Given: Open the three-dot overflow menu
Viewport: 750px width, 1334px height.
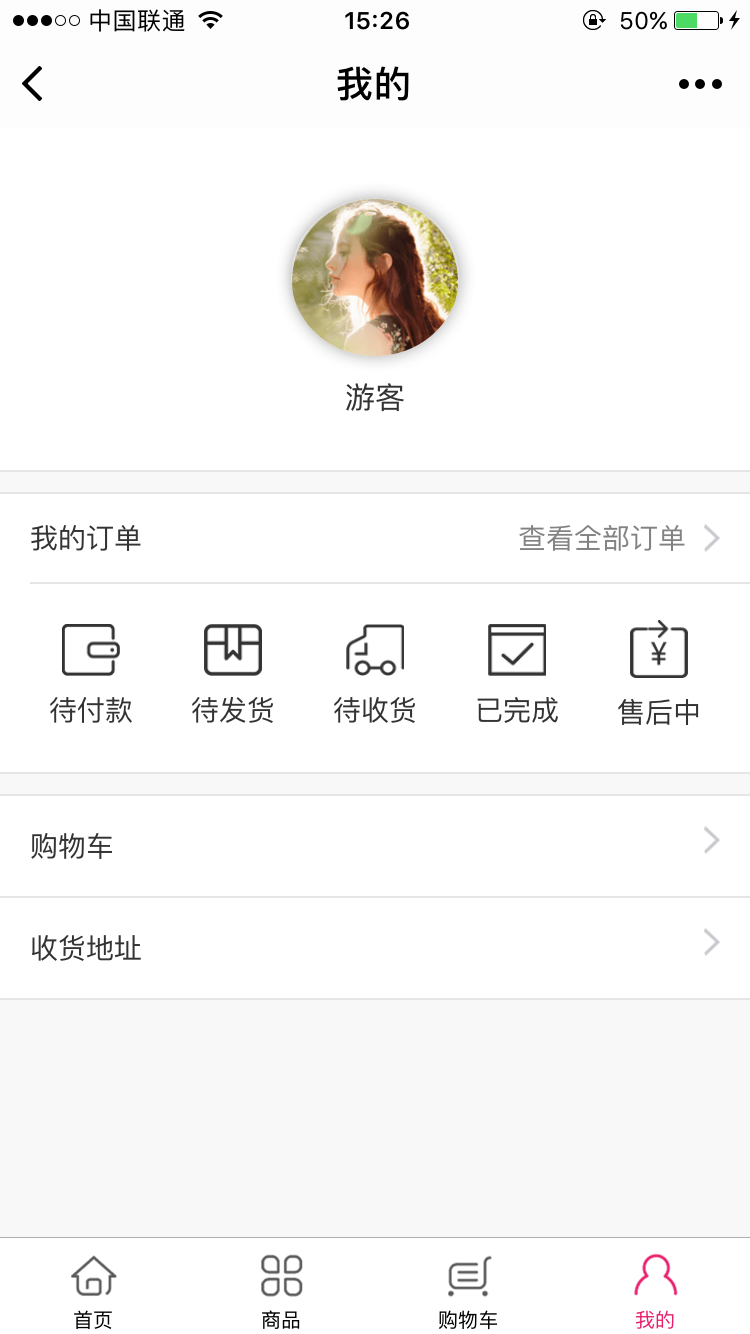Looking at the screenshot, I should [x=700, y=84].
